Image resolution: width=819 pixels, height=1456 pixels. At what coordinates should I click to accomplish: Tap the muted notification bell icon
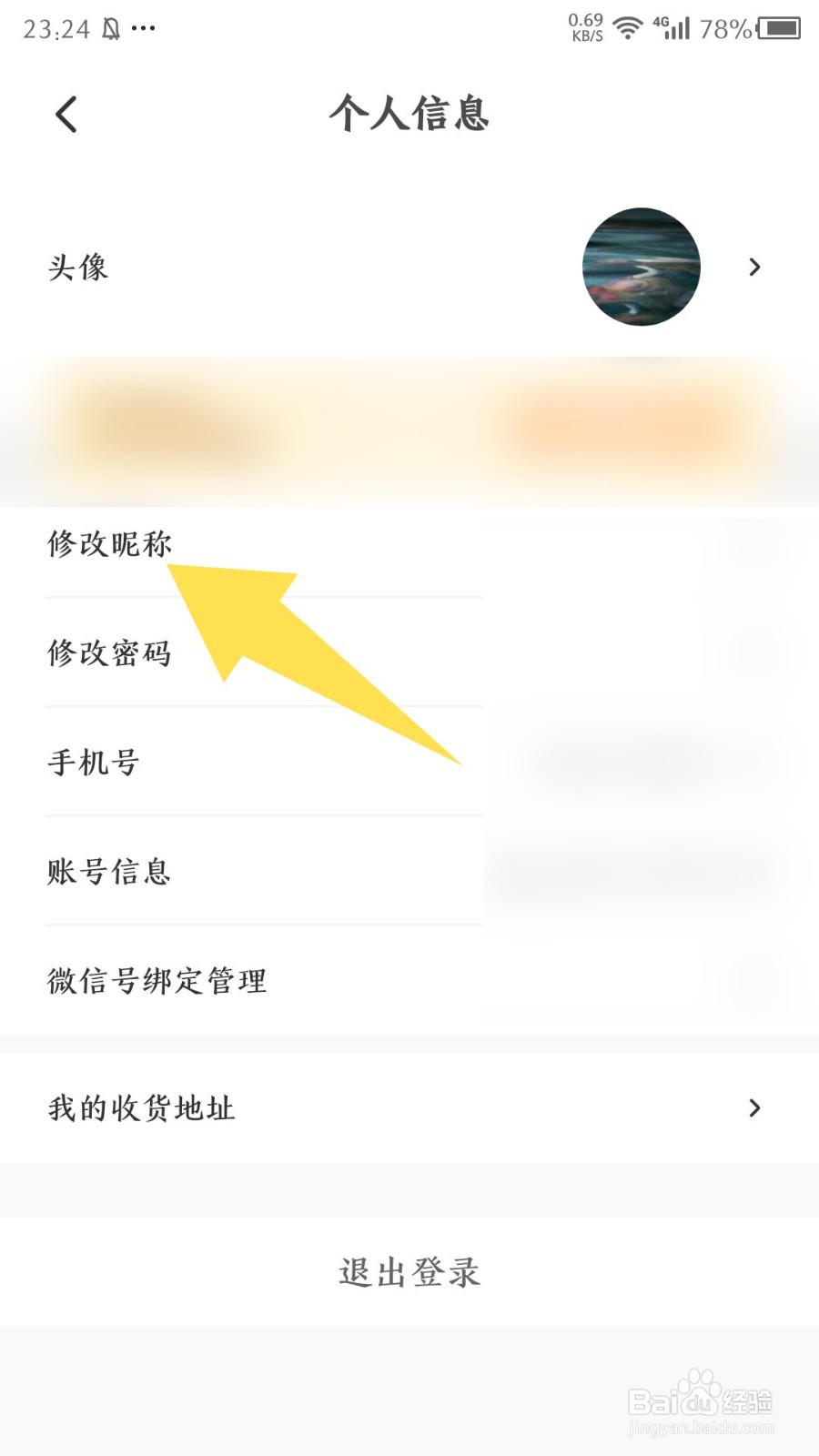113,27
